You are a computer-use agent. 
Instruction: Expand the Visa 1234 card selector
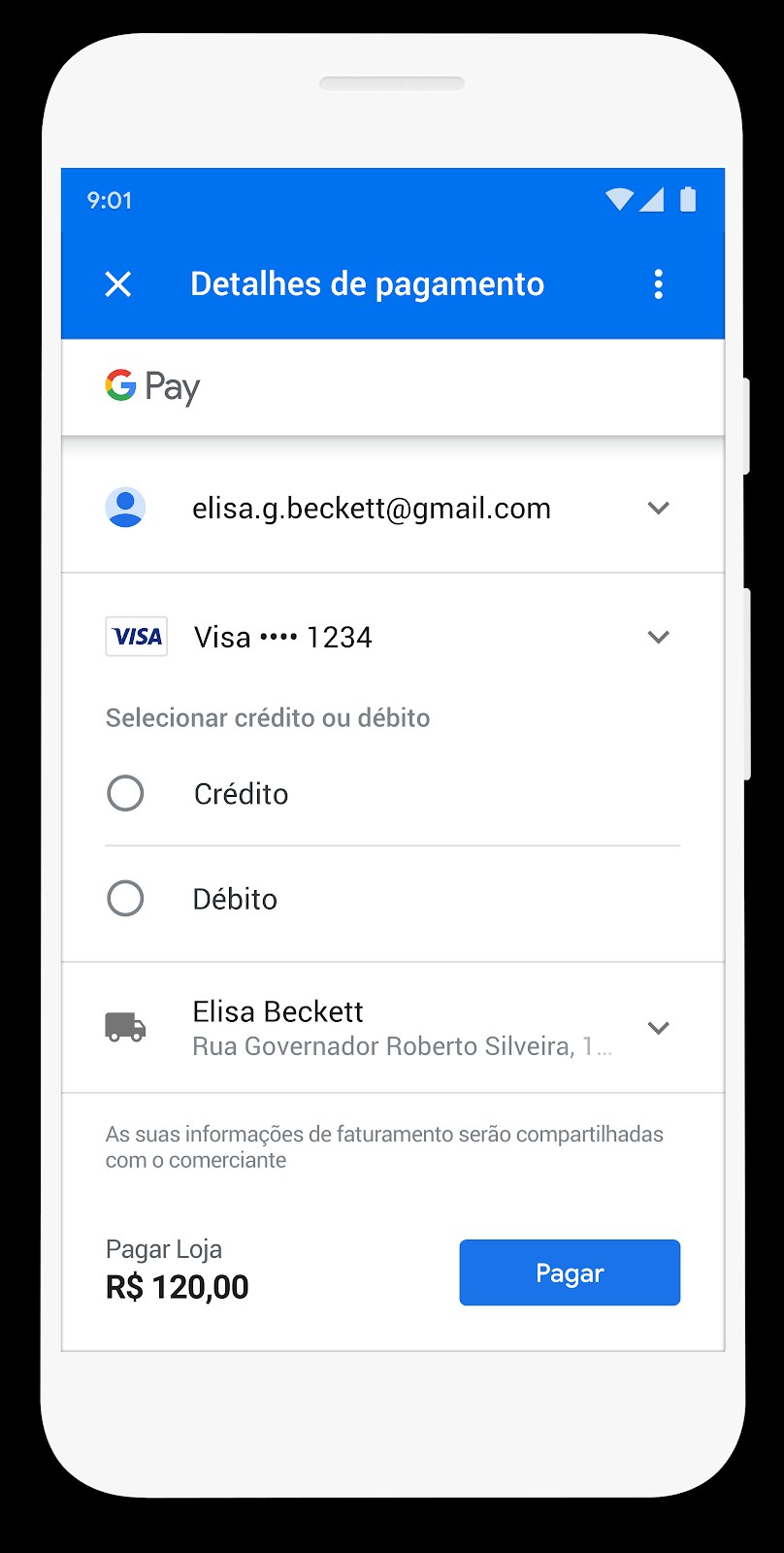point(659,638)
